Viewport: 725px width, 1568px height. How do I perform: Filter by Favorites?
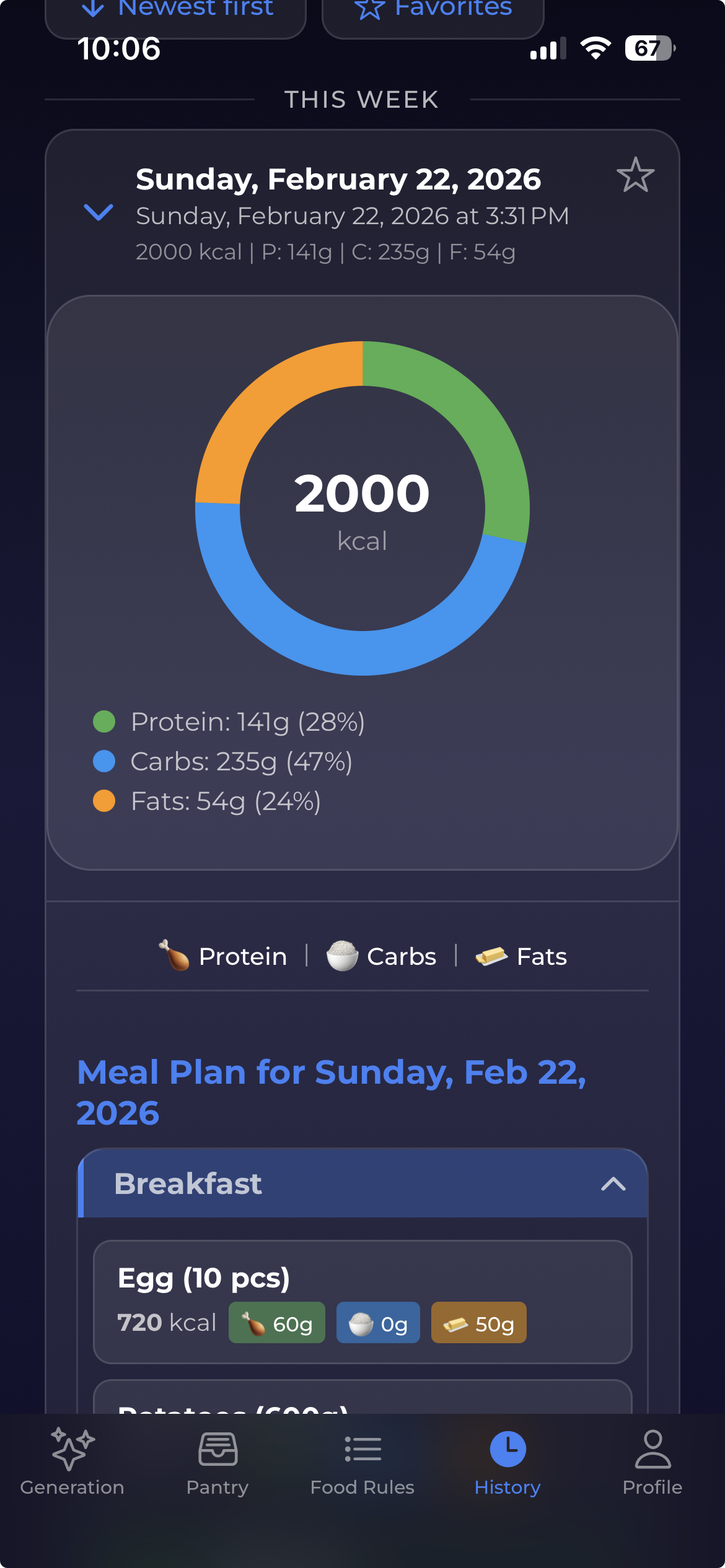pyautogui.click(x=433, y=12)
